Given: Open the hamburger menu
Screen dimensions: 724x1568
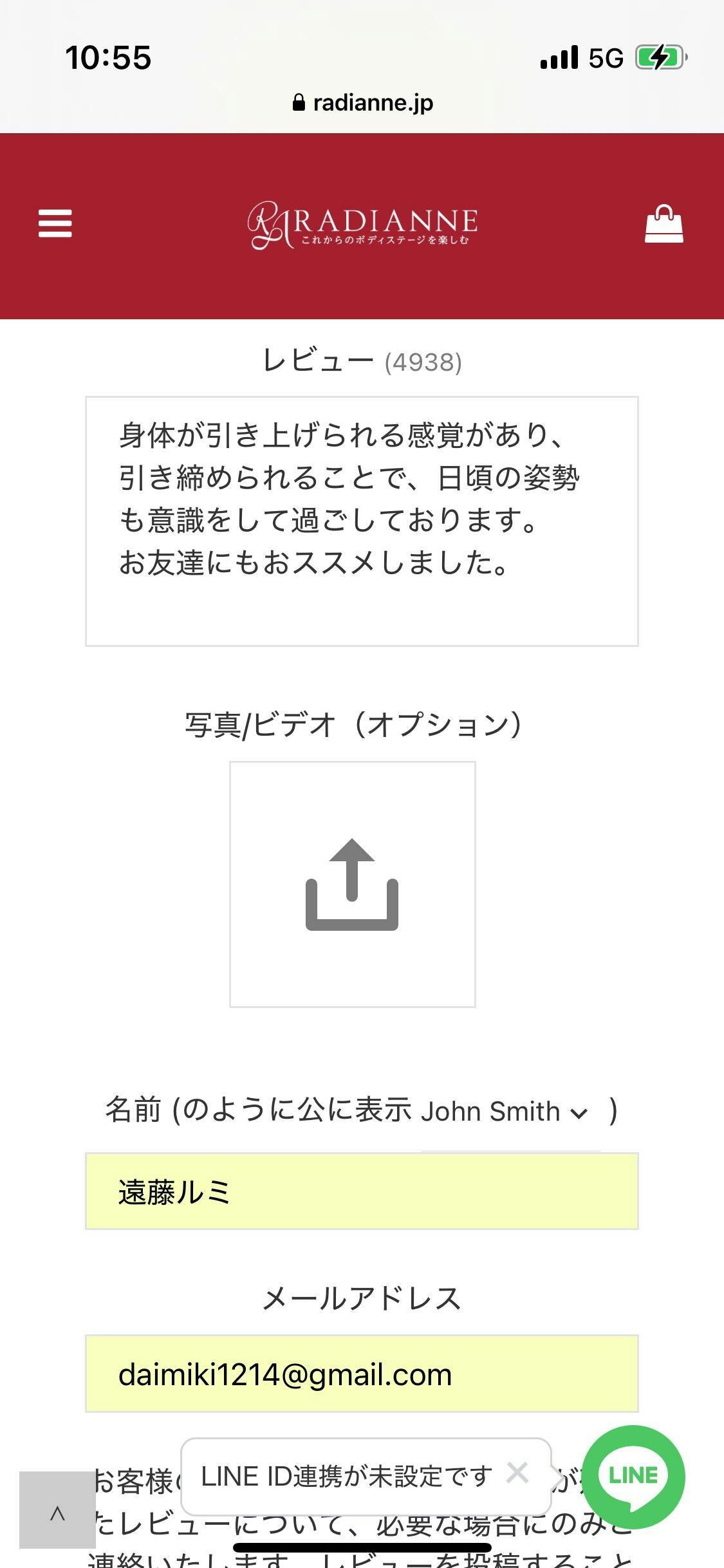Looking at the screenshot, I should pos(55,223).
